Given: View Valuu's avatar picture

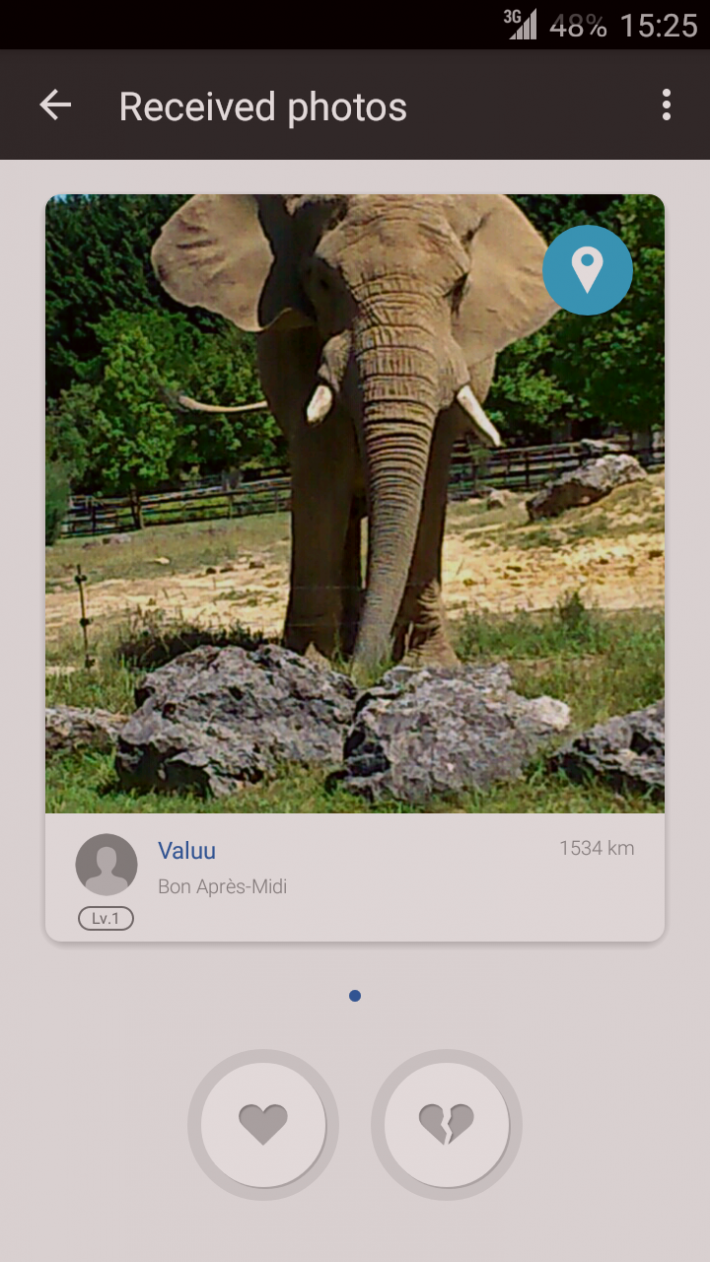Looking at the screenshot, I should (x=106, y=864).
